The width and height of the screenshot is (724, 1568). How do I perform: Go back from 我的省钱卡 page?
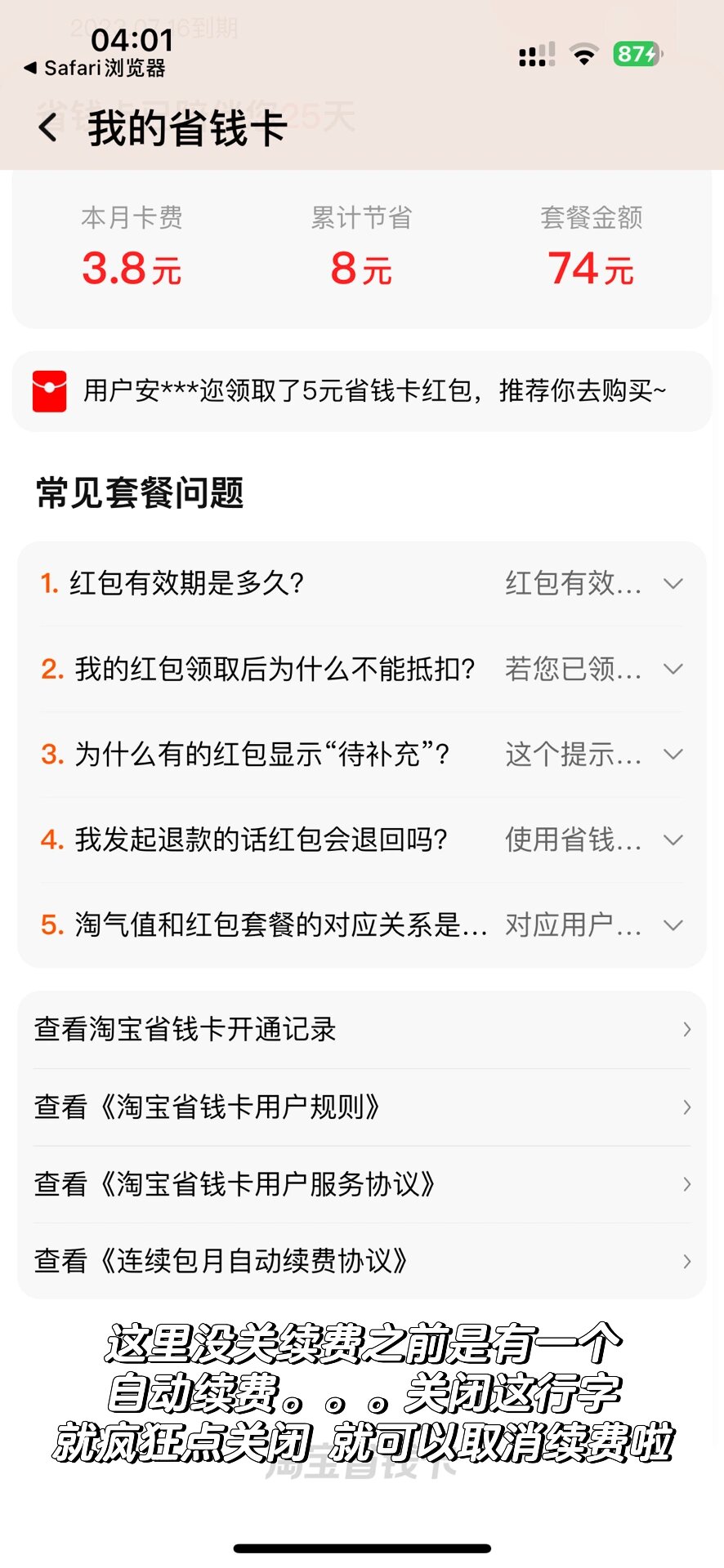pyautogui.click(x=49, y=128)
